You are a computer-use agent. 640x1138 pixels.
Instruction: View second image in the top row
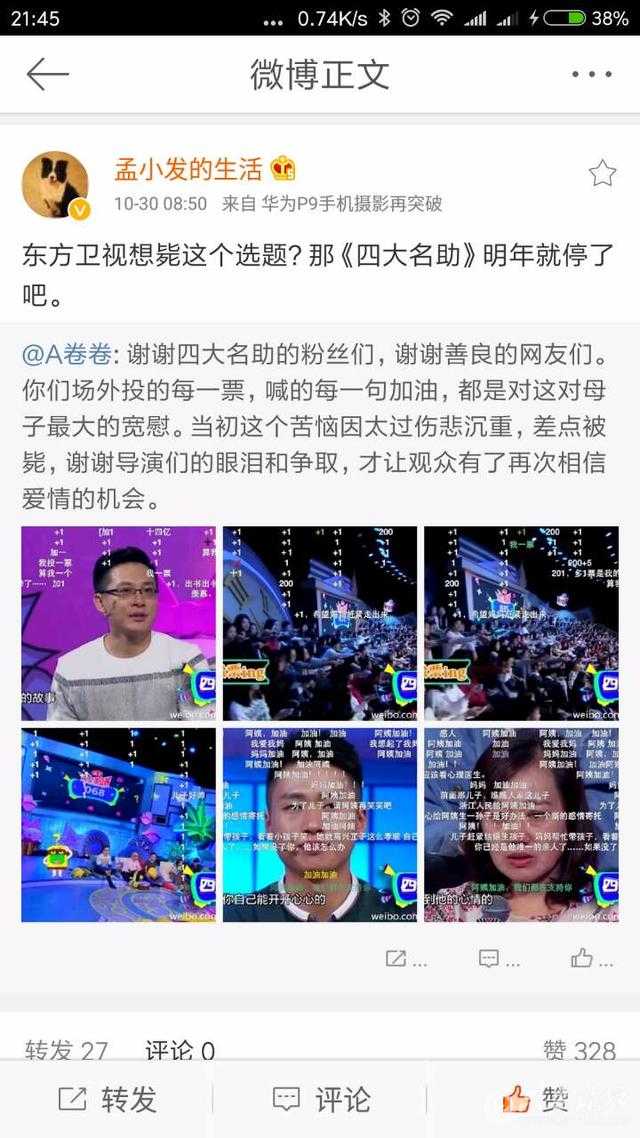319,624
